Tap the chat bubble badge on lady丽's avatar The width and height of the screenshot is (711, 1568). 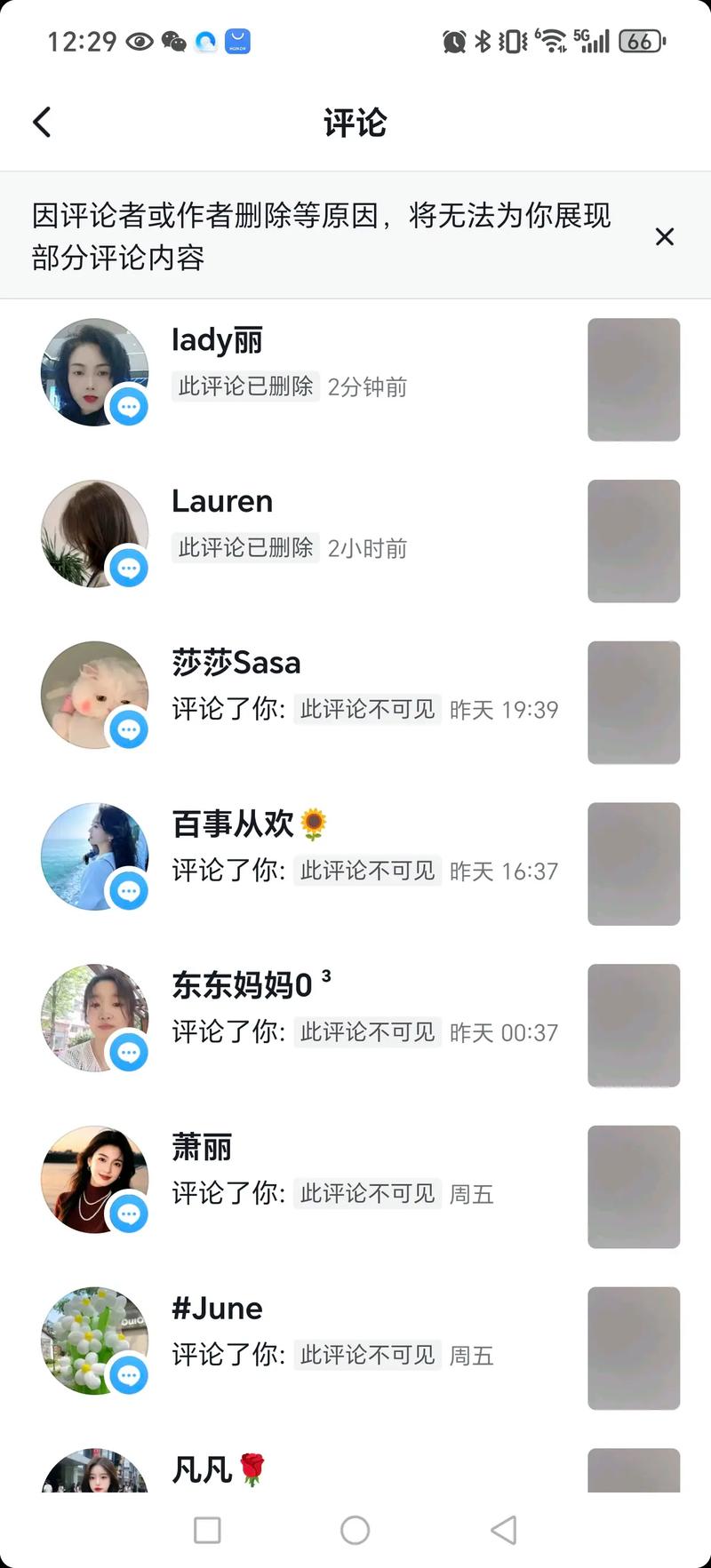129,408
